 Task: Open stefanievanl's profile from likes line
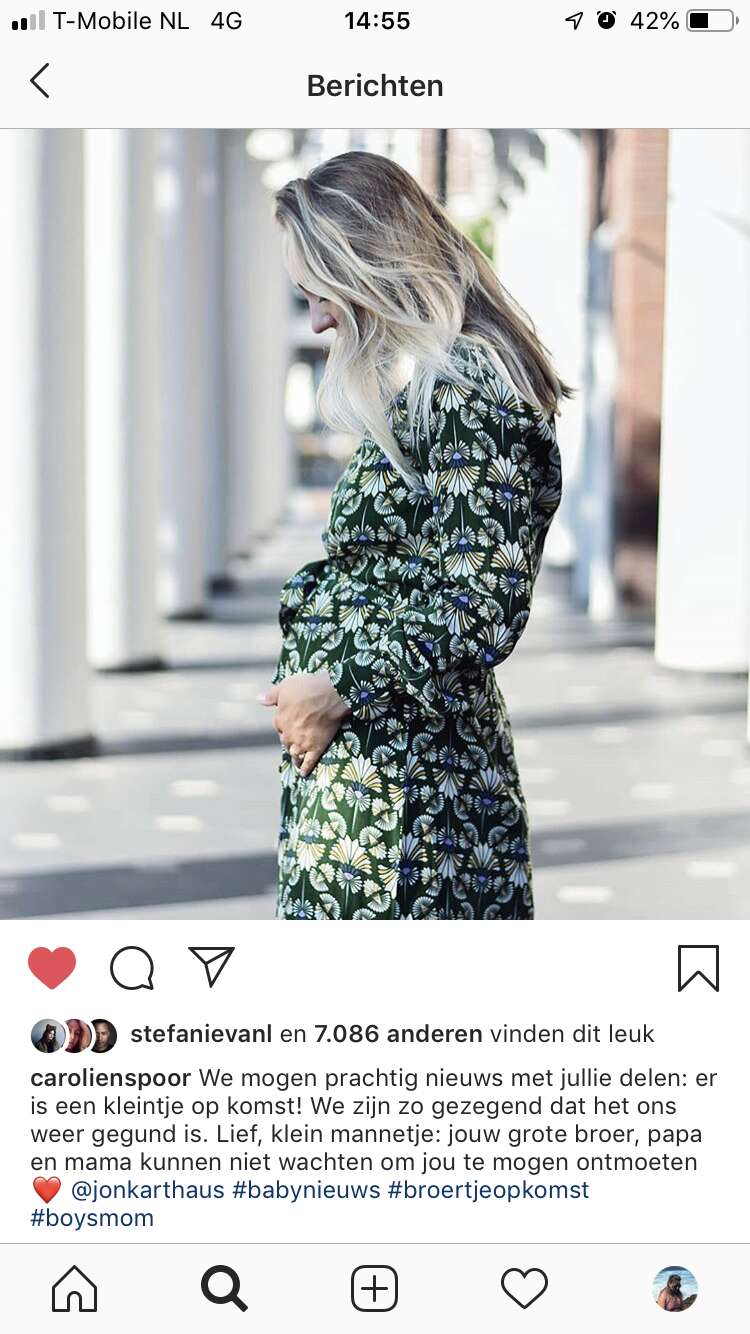coord(201,1034)
